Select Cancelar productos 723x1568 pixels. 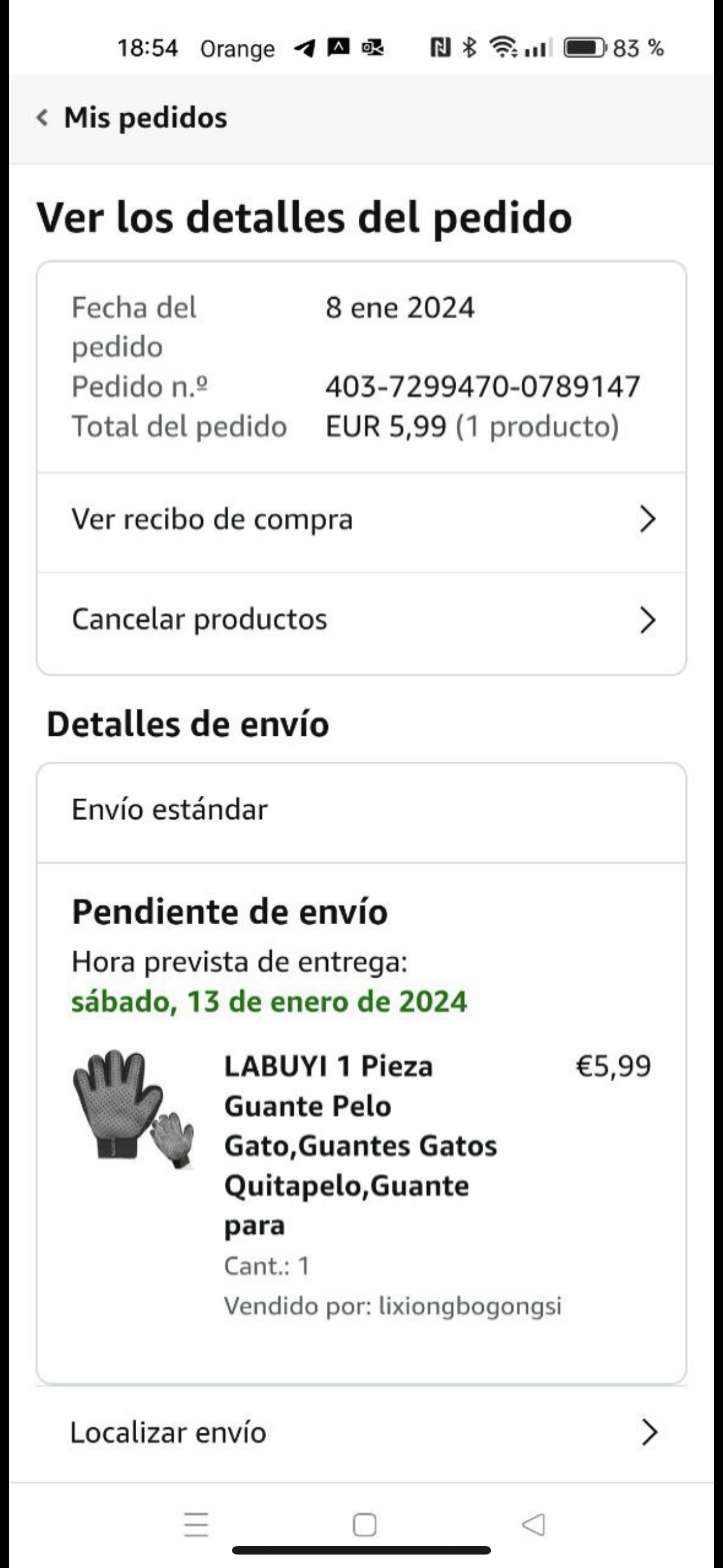click(361, 620)
